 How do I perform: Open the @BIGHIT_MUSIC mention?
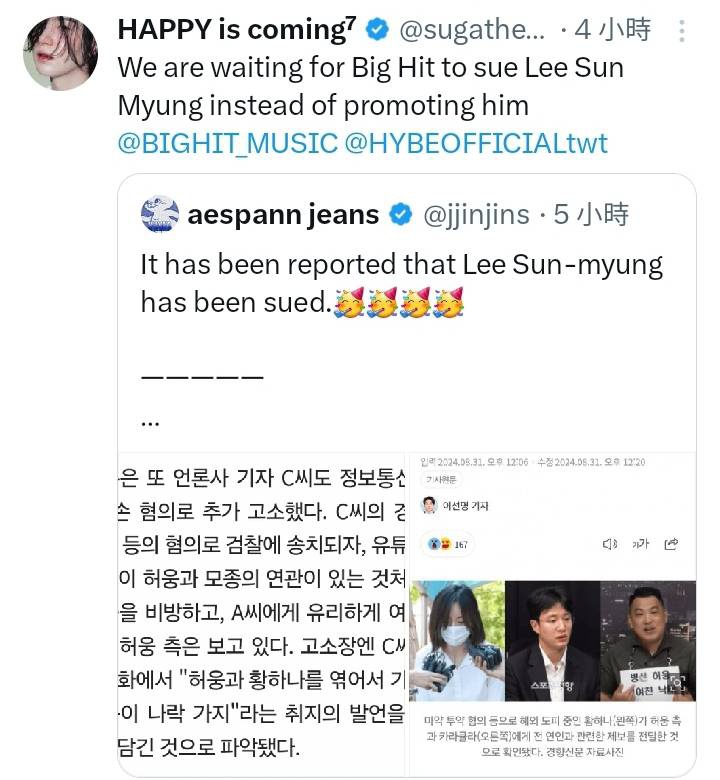pyautogui.click(x=228, y=143)
